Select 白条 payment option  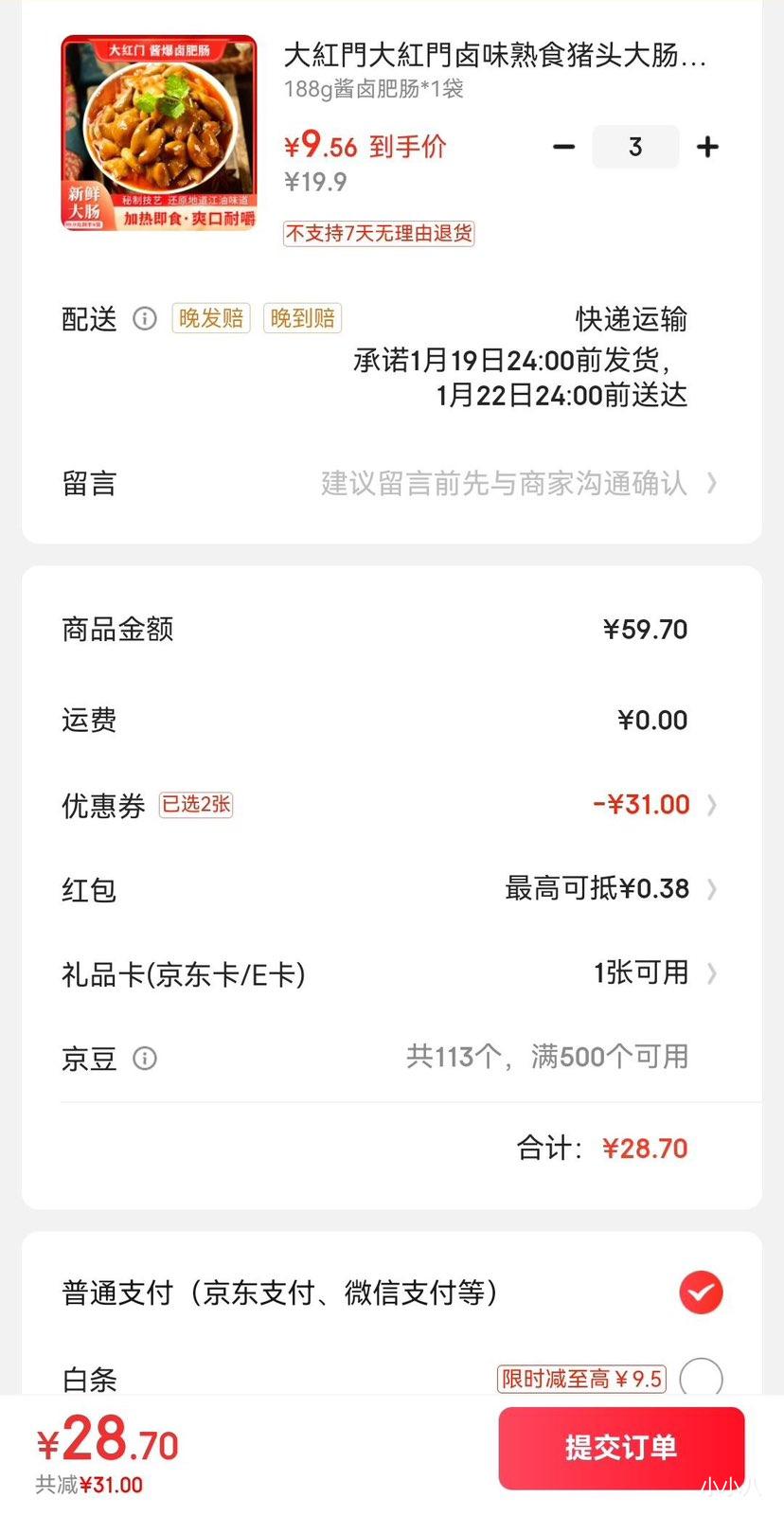click(85, 1379)
